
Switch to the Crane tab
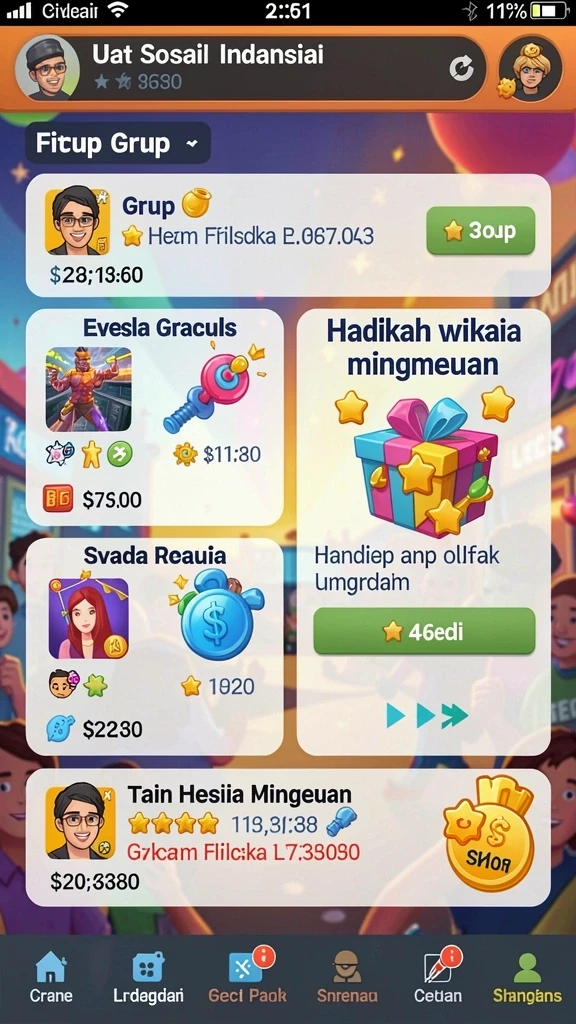(x=51, y=977)
